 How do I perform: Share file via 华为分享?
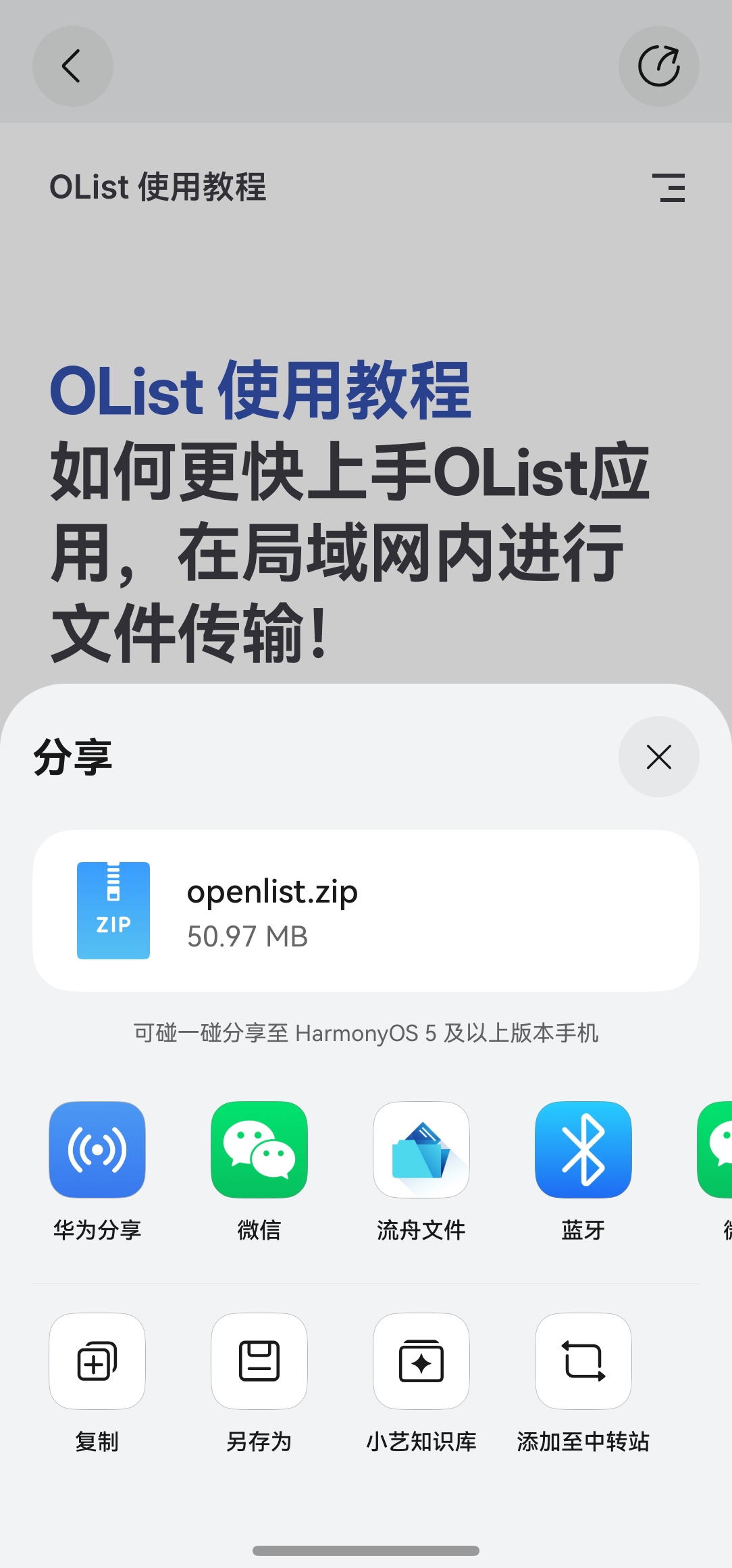coord(97,1150)
